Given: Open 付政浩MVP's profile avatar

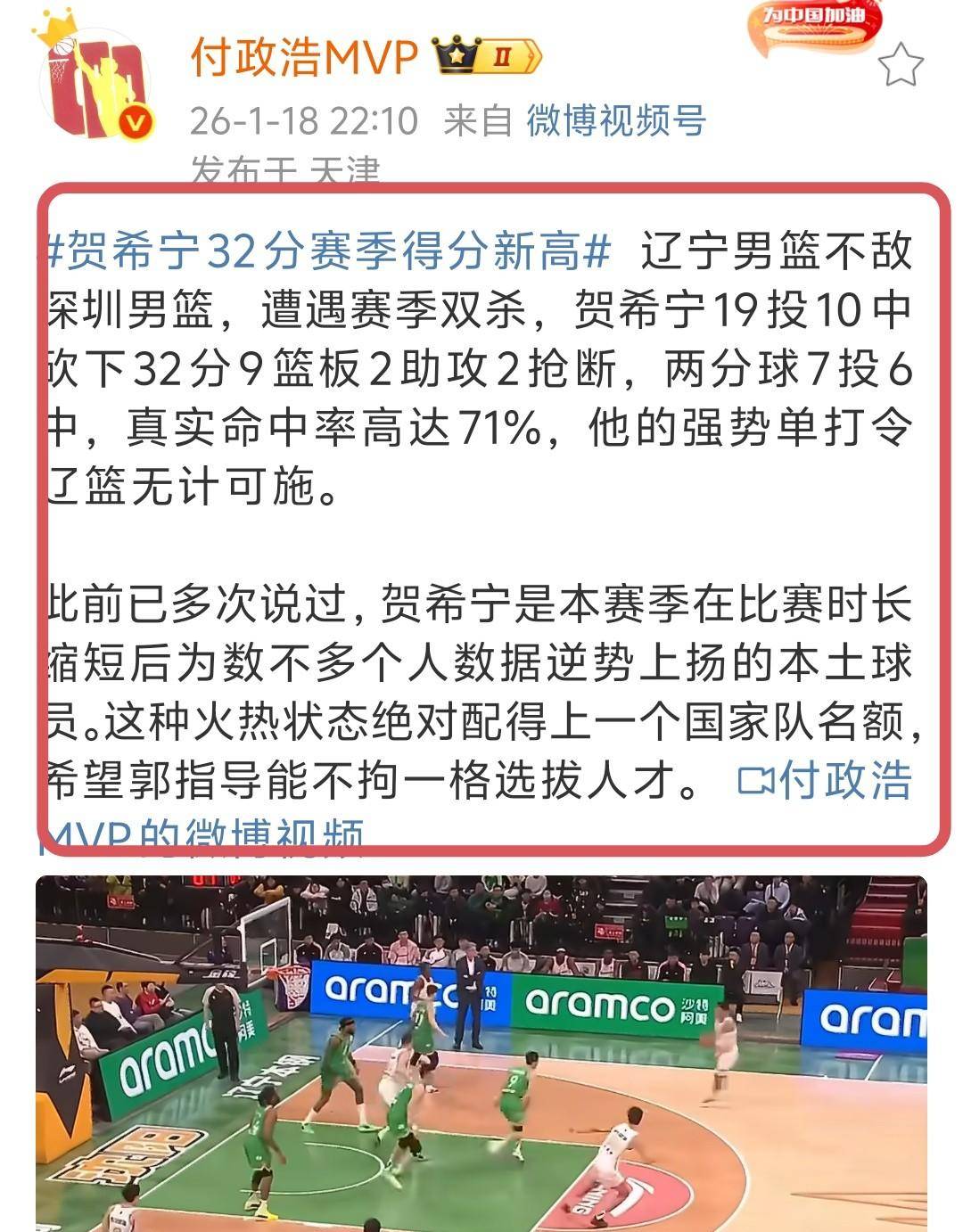Looking at the screenshot, I should (94, 87).
